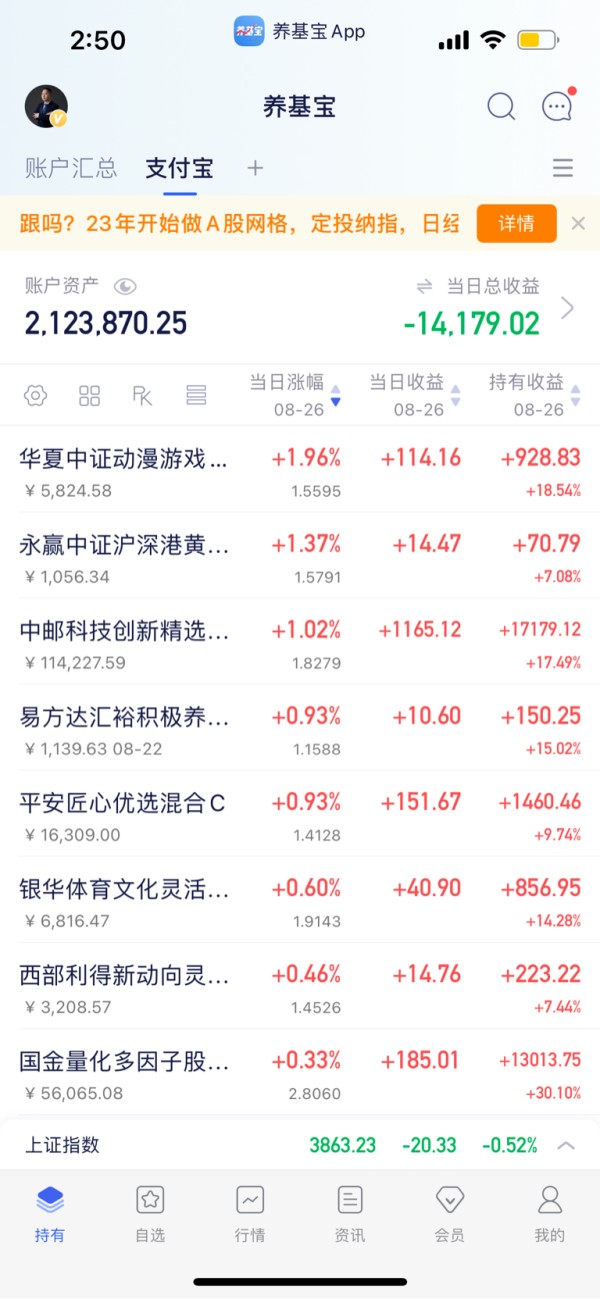Open the hamburger menu beside account tabs
Screen dimensions: 600x1299
click(563, 168)
